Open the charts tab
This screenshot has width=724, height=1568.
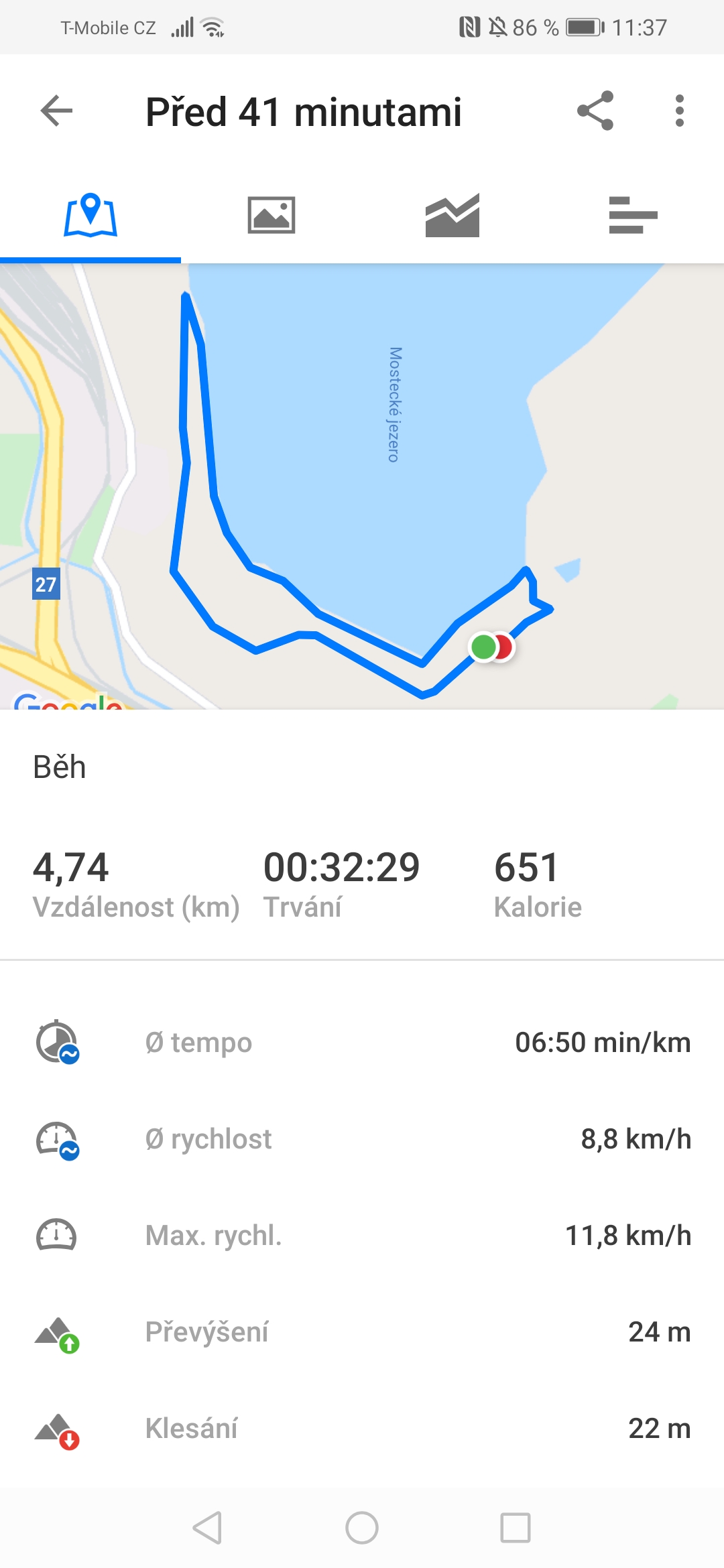tap(452, 215)
